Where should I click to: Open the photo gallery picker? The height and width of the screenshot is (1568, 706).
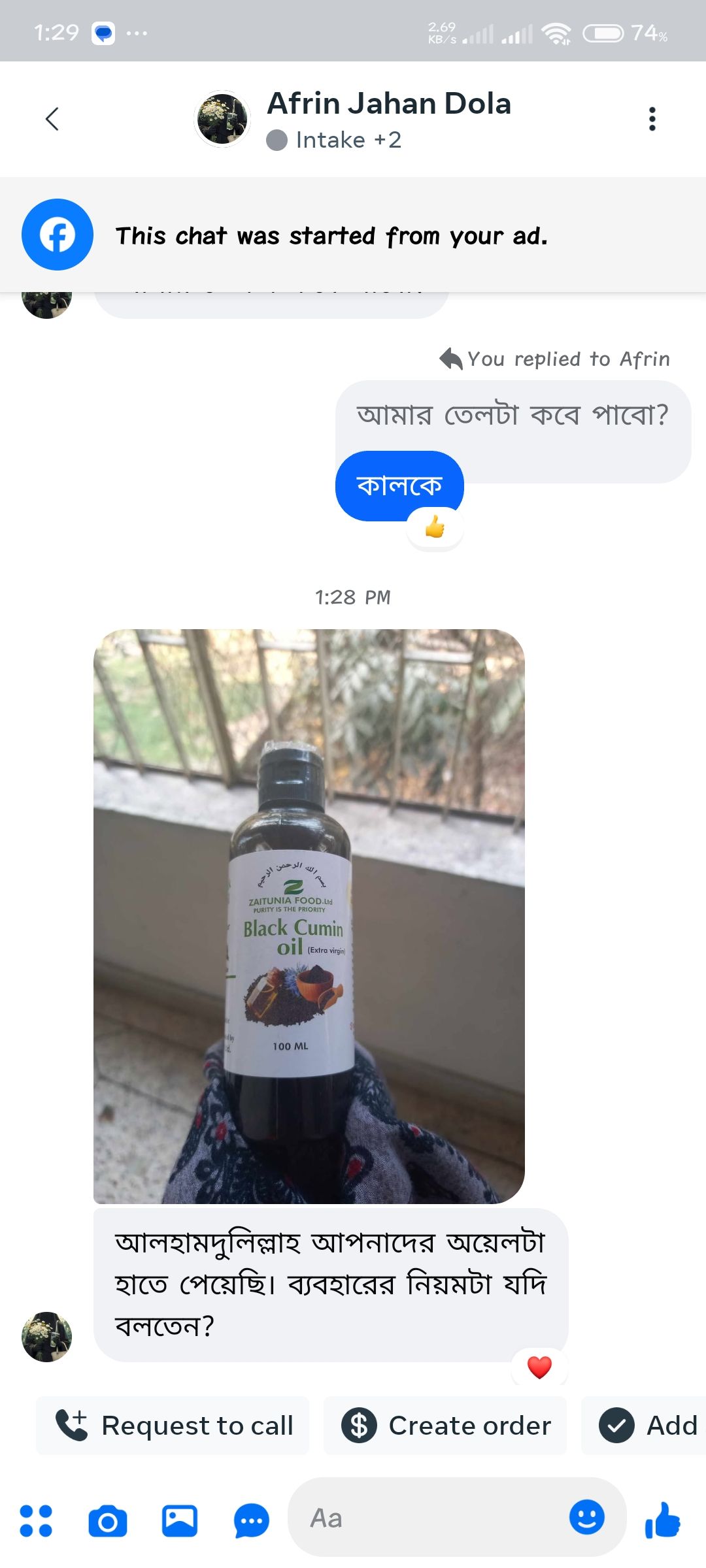pyautogui.click(x=180, y=1520)
